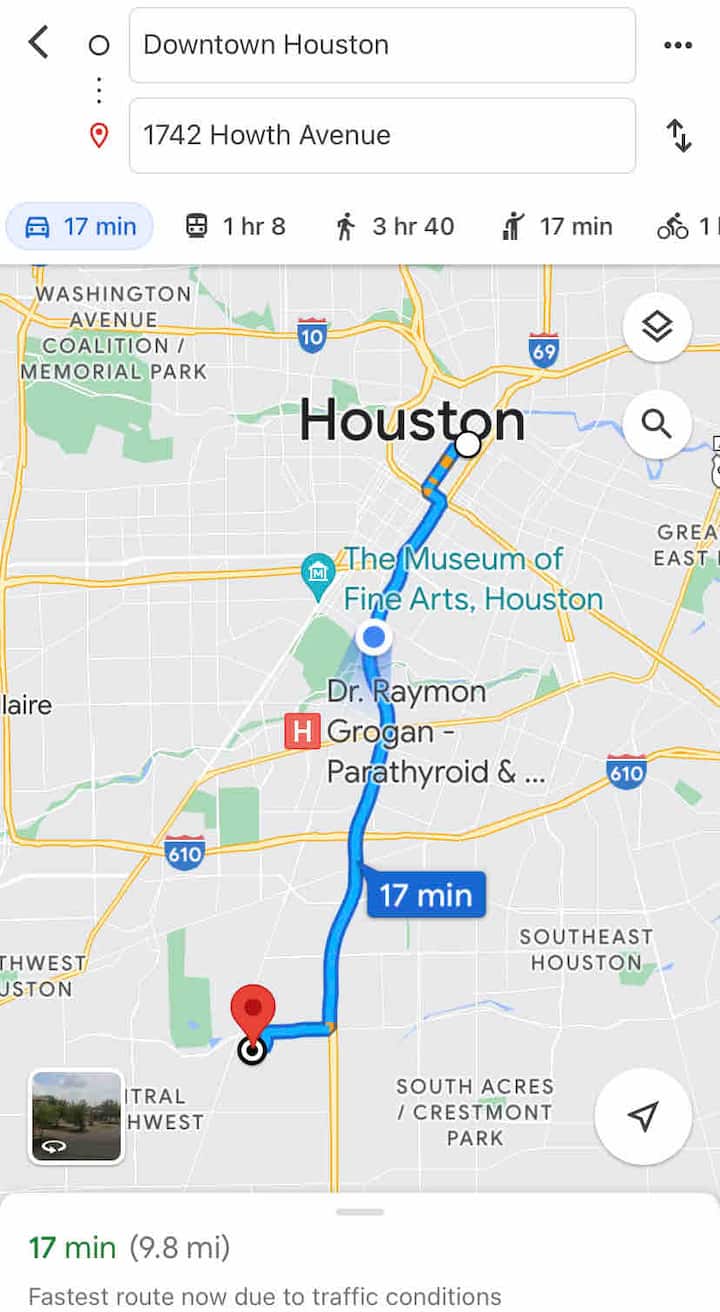
Task: Open the Street View thumbnail
Action: pos(76,1116)
